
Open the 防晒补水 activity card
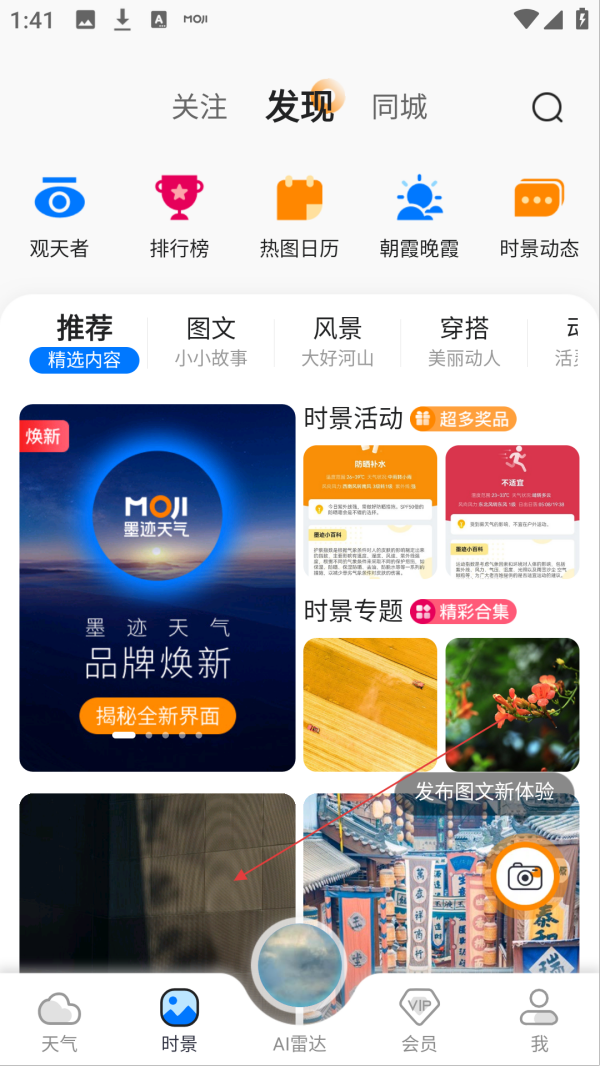(370, 511)
